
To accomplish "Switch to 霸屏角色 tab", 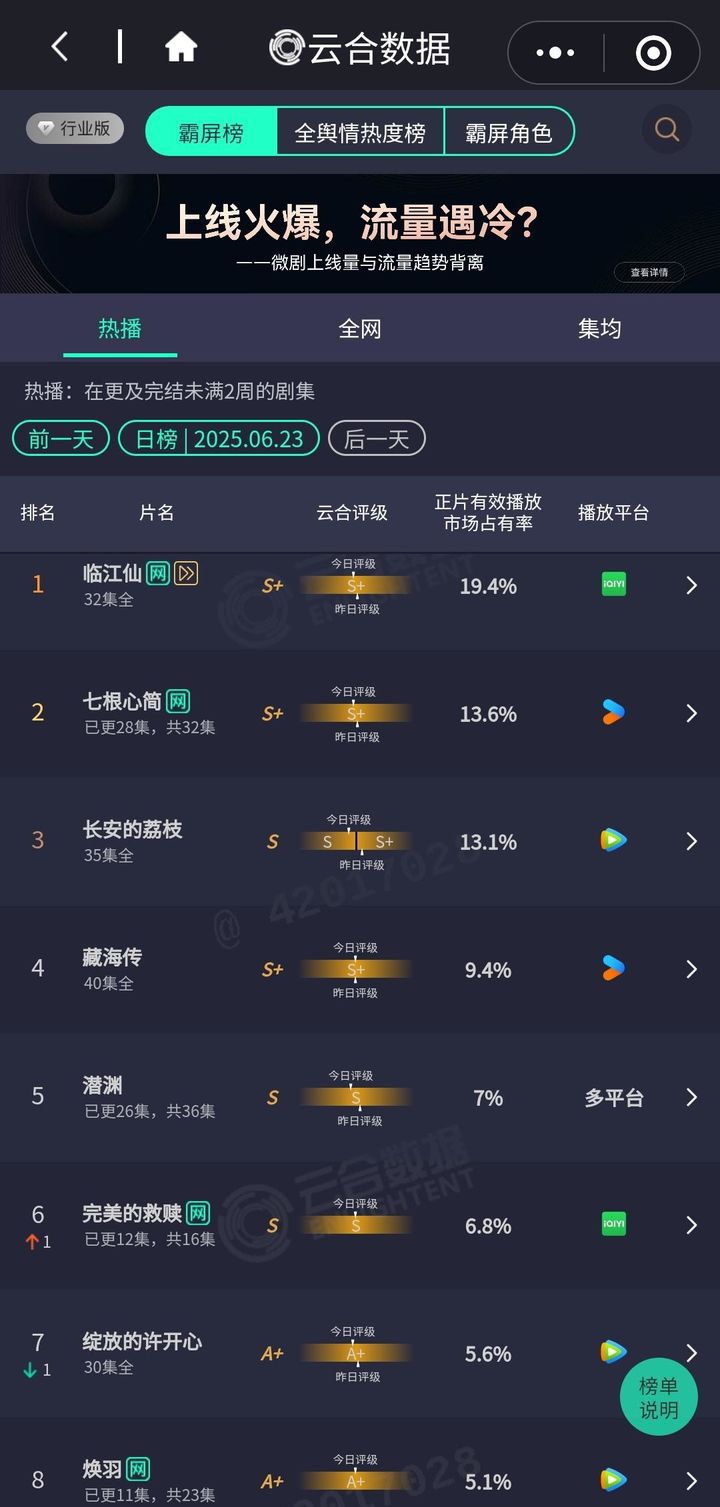I will pyautogui.click(x=509, y=132).
